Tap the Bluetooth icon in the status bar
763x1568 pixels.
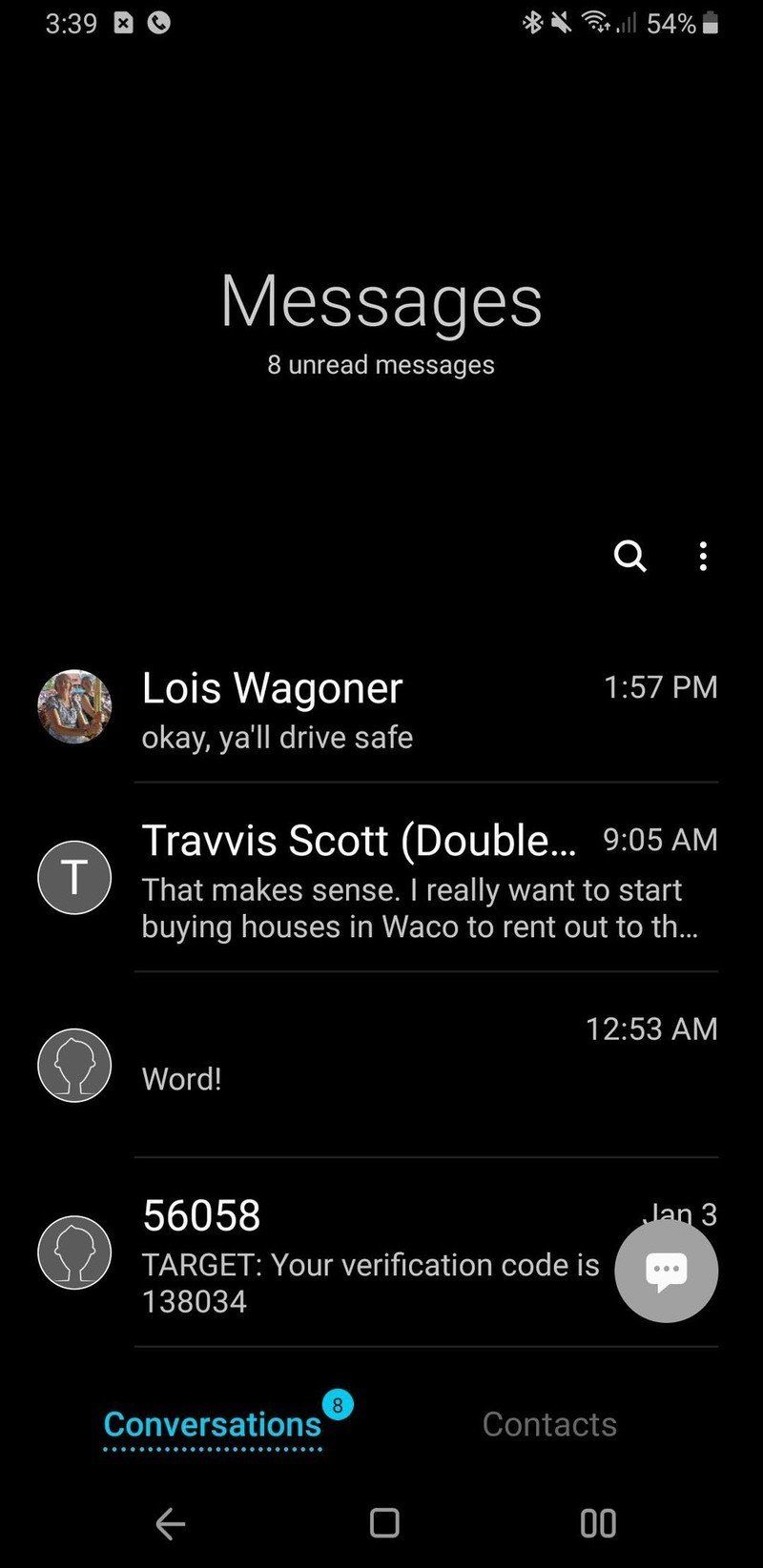click(x=532, y=21)
